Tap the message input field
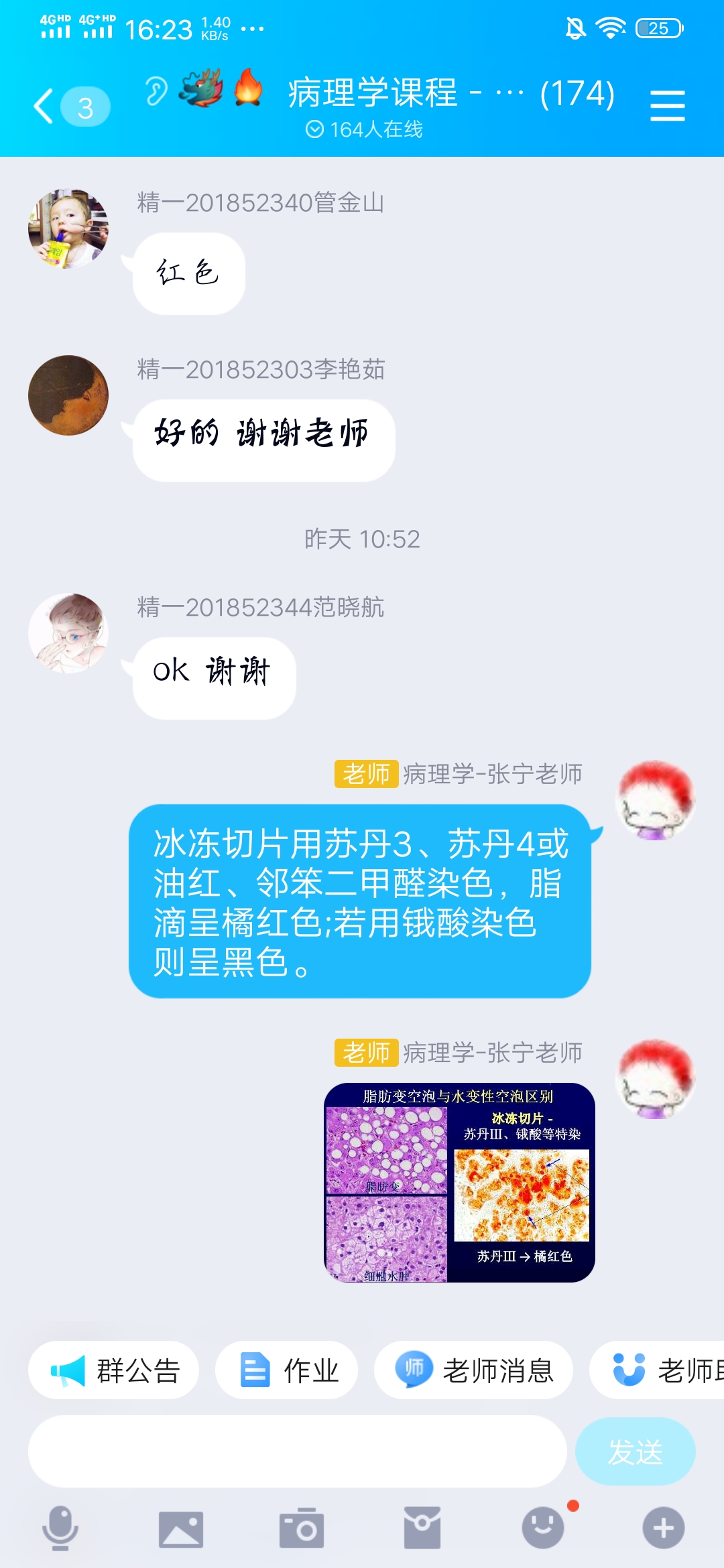 (x=297, y=1452)
